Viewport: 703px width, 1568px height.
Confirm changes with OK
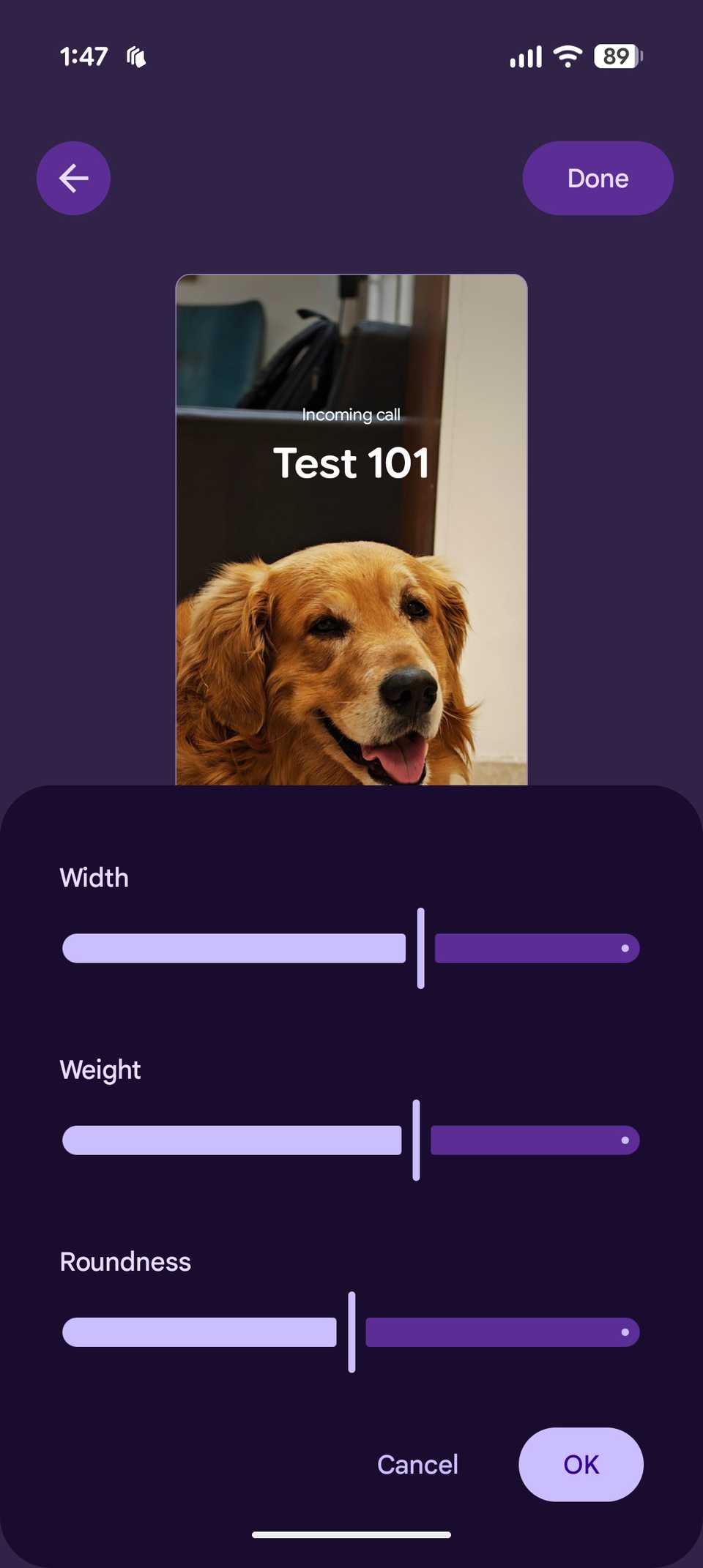click(581, 1464)
